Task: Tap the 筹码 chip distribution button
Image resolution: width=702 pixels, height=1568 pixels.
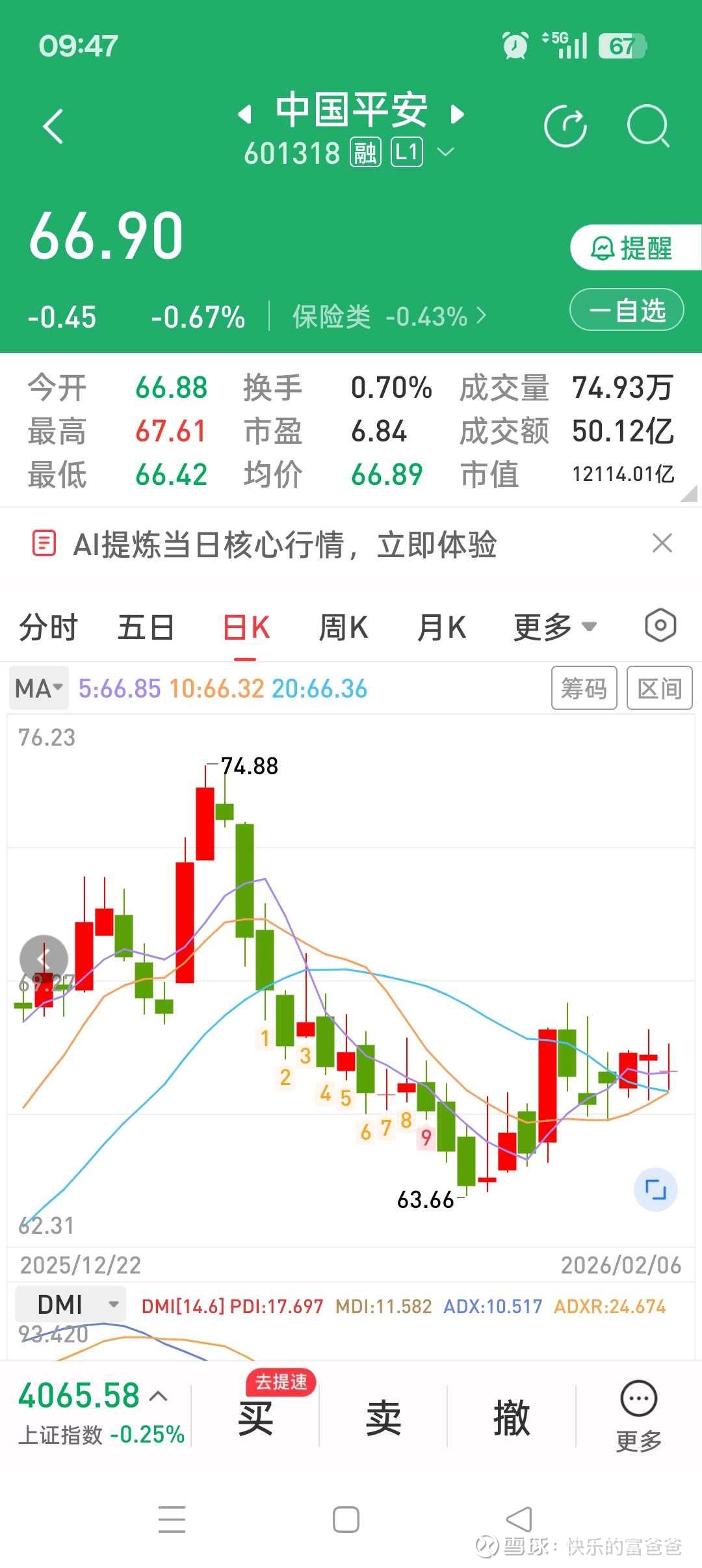Action: coord(584,688)
